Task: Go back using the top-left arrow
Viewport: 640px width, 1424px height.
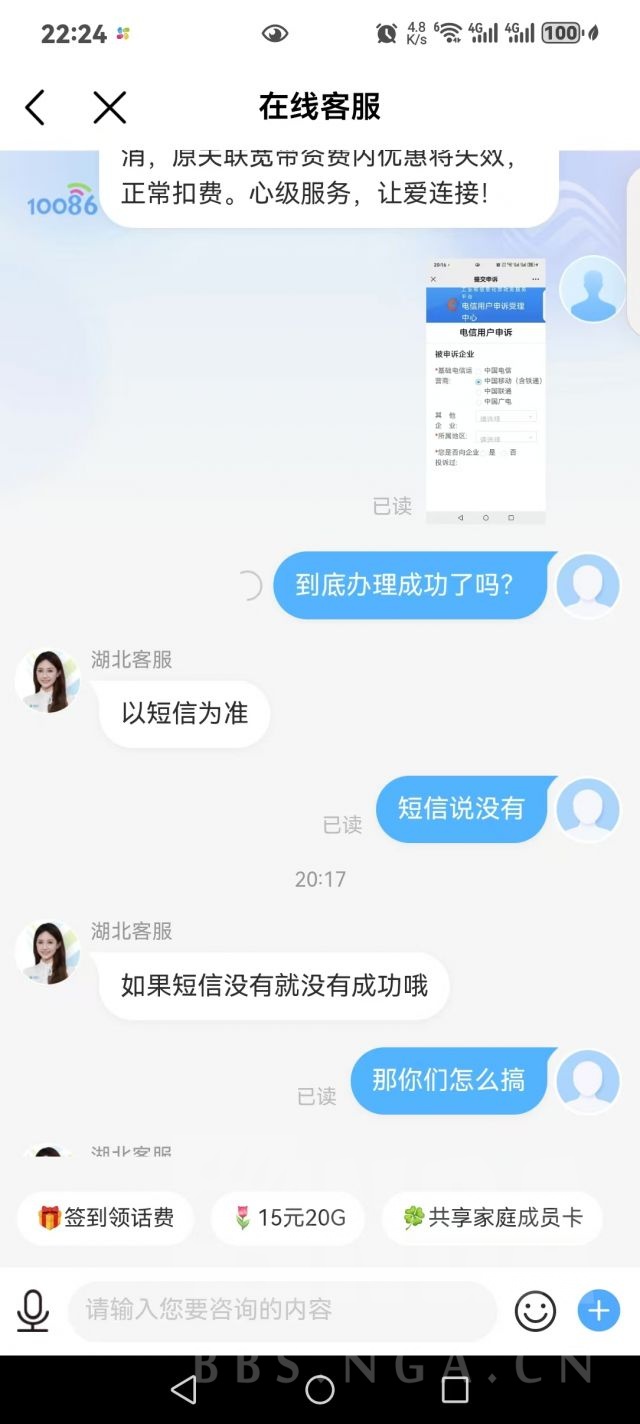Action: click(x=36, y=107)
